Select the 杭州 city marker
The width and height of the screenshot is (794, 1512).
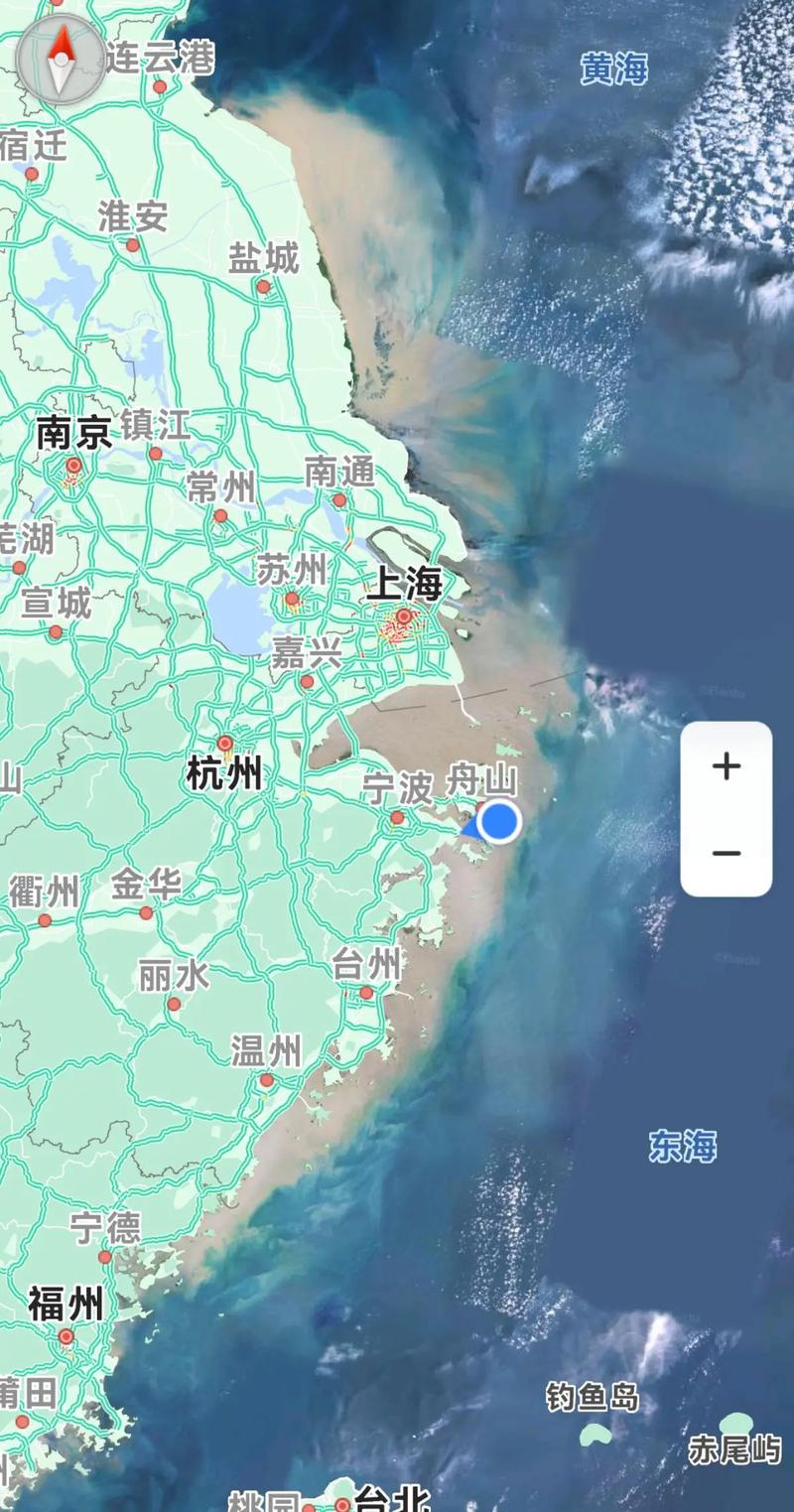point(225,743)
